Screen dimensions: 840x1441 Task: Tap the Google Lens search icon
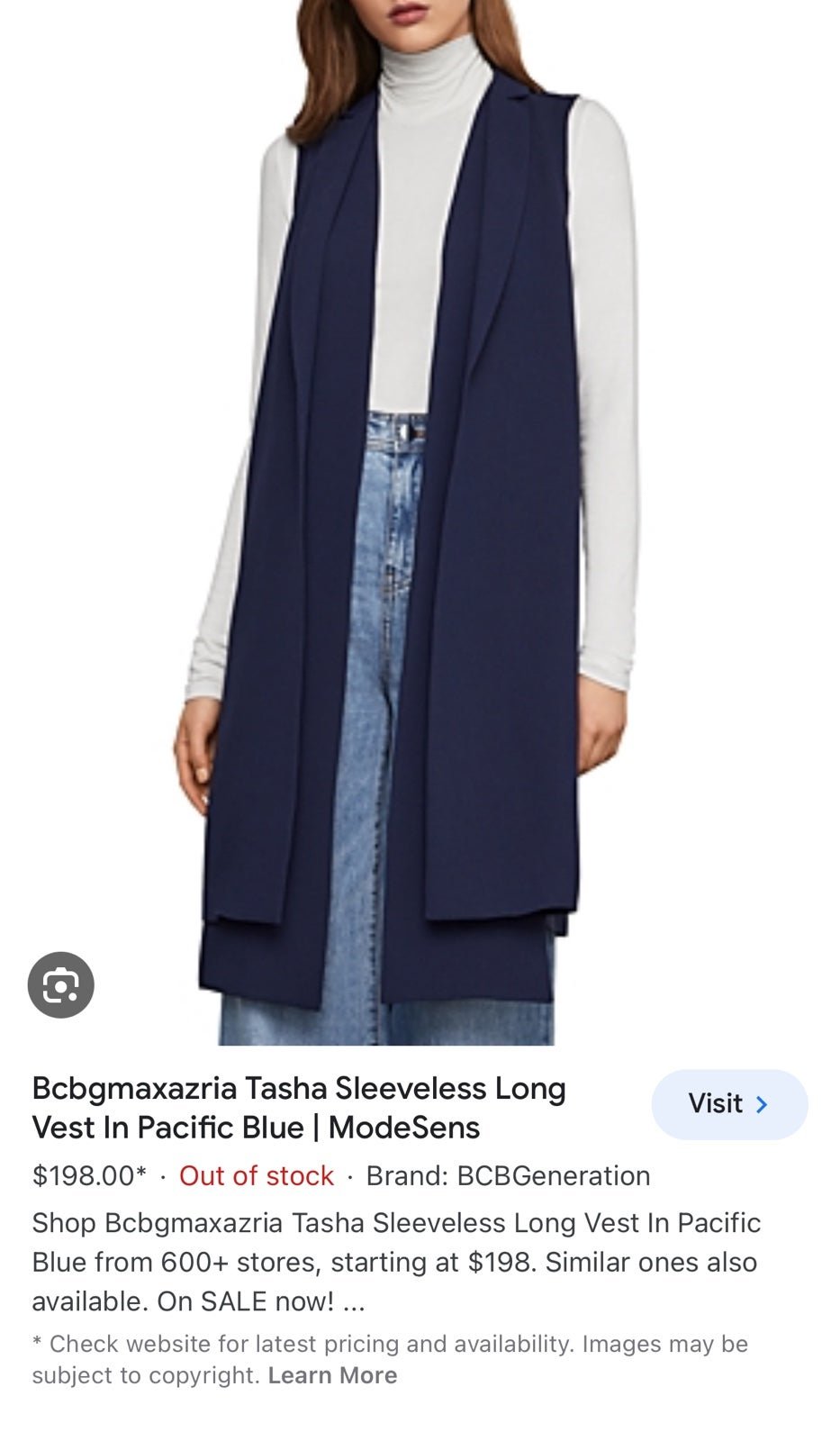tap(60, 984)
